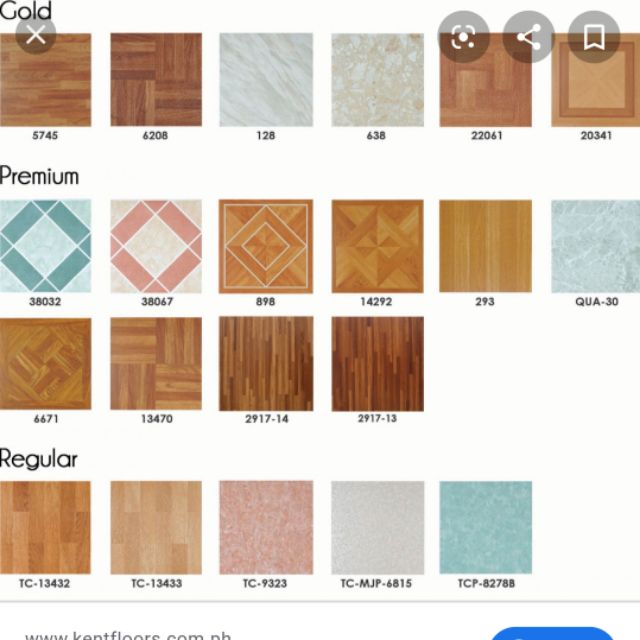The height and width of the screenshot is (640, 640).
Task: Close the image viewer
Action: pos(36,37)
